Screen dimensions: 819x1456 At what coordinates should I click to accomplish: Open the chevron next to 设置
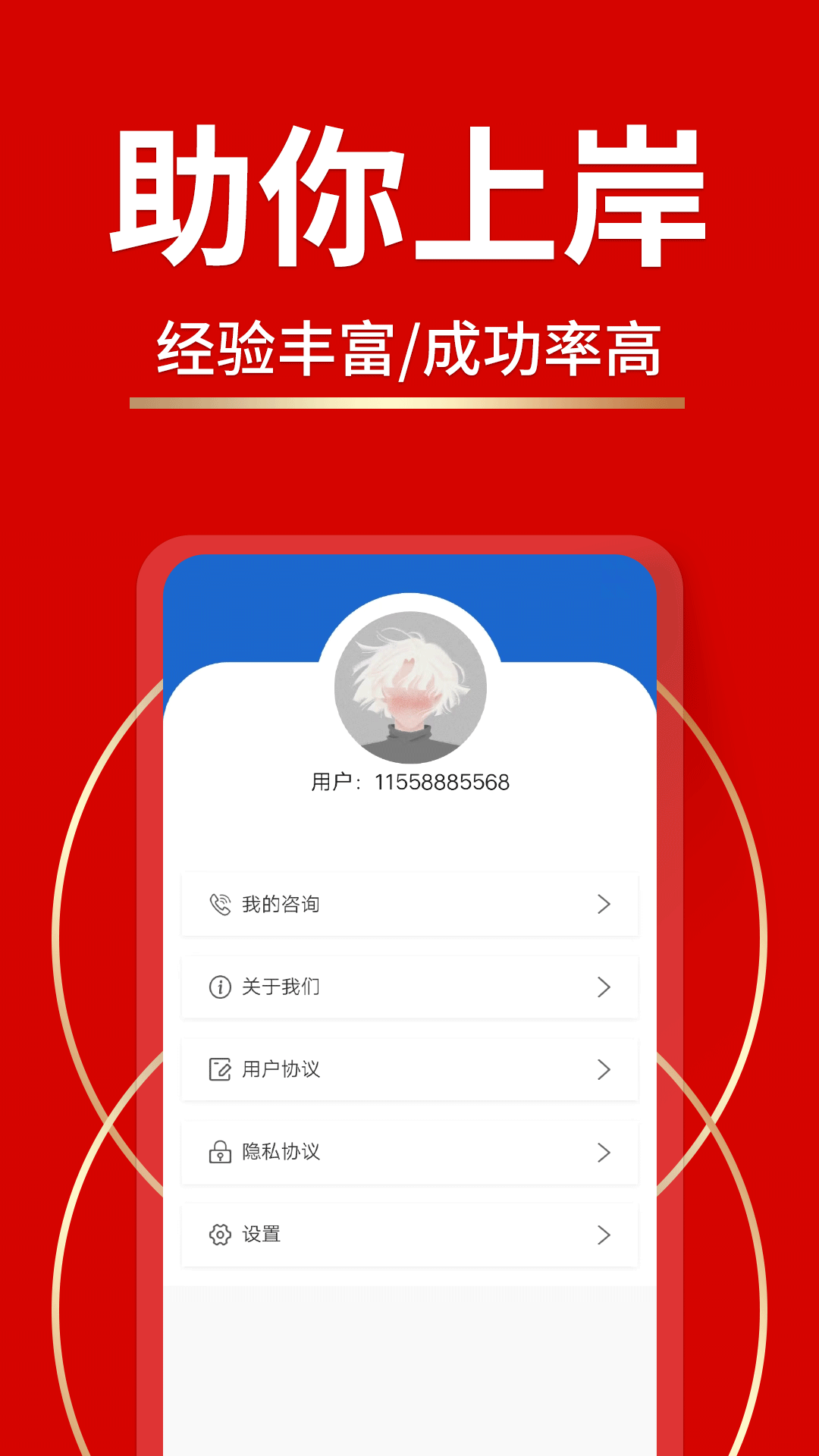tap(604, 1235)
